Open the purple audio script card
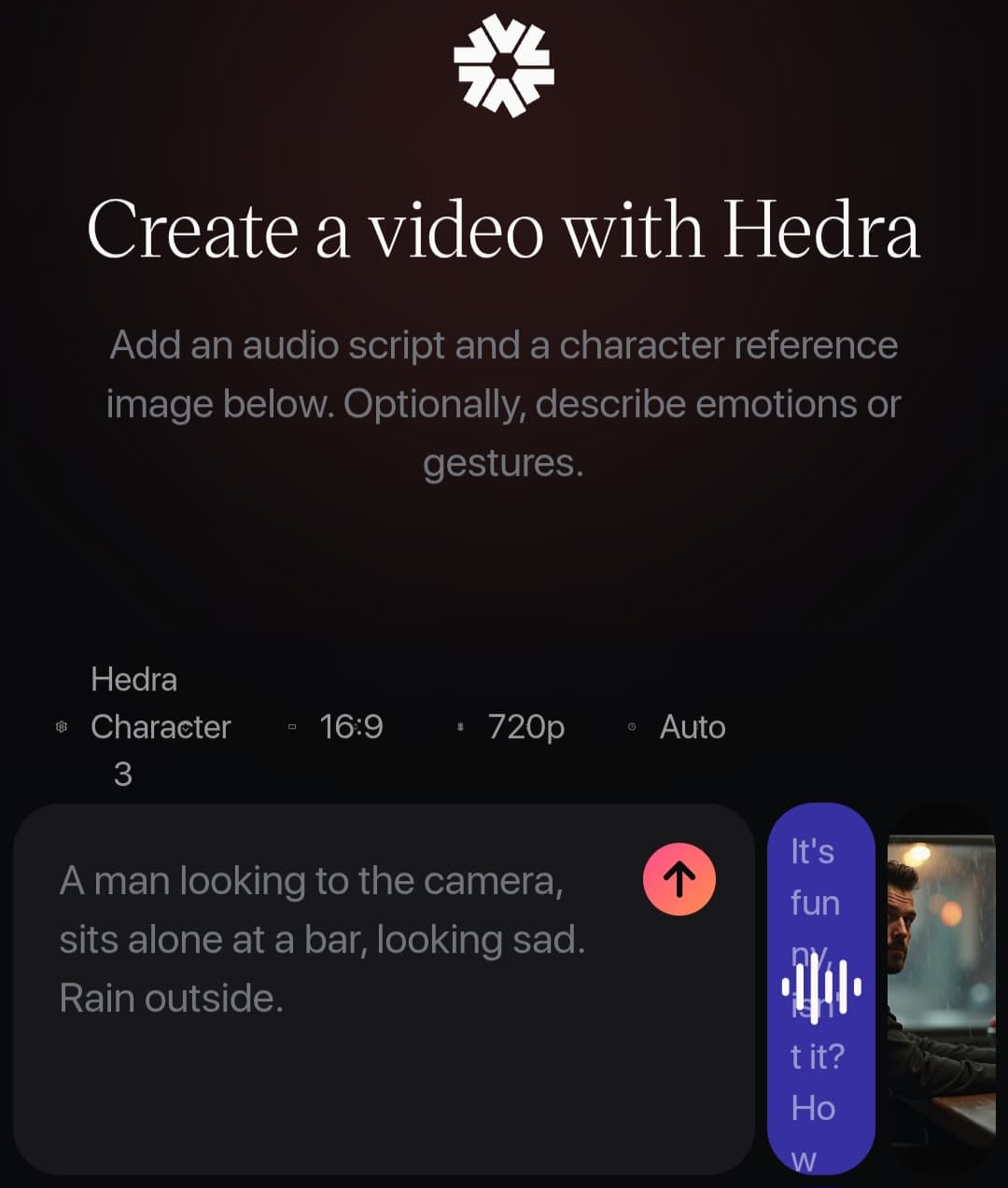 (820, 987)
